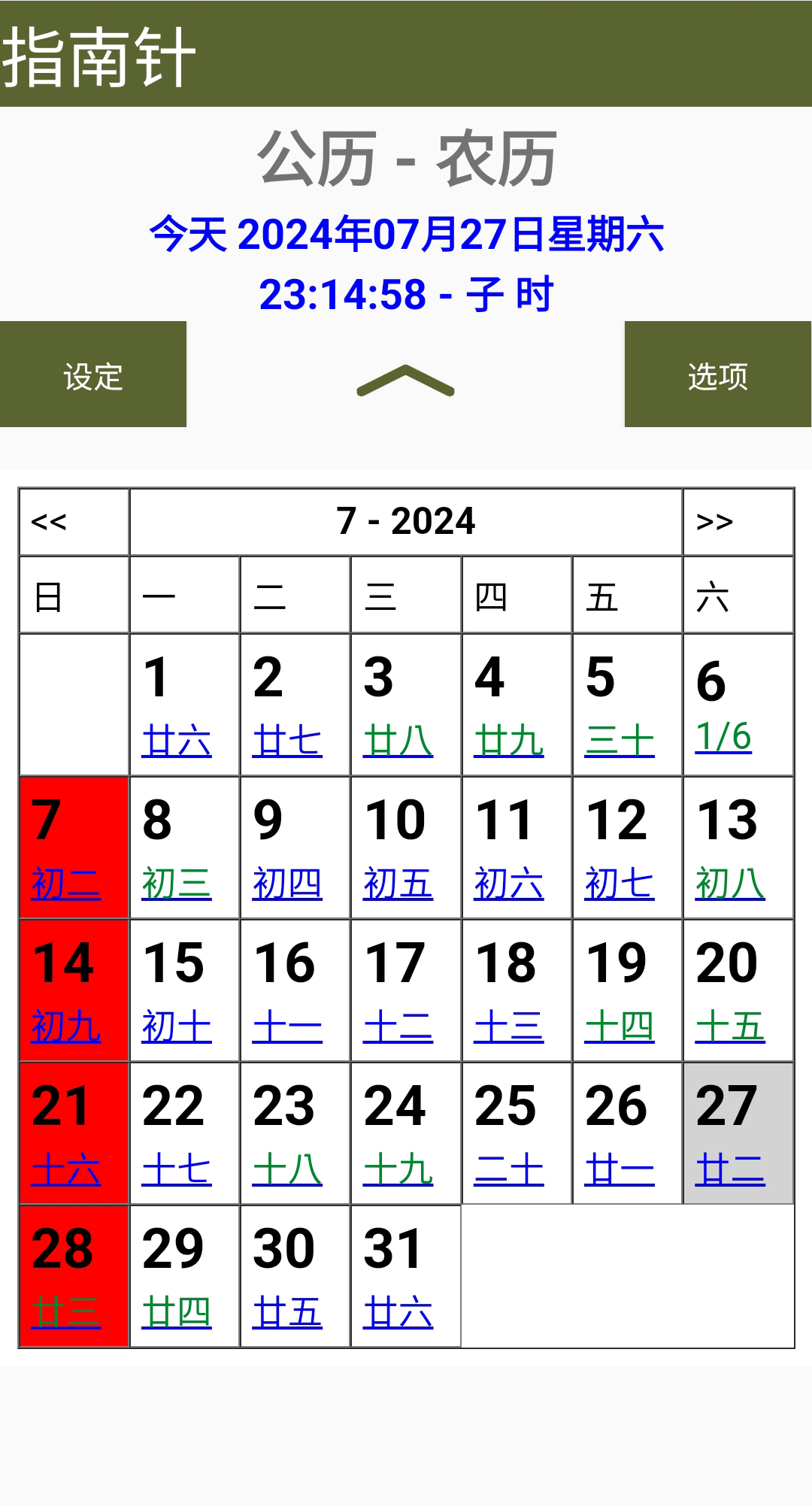Select lunar date 初五 under July 10
The image size is (812, 1510).
click(398, 884)
